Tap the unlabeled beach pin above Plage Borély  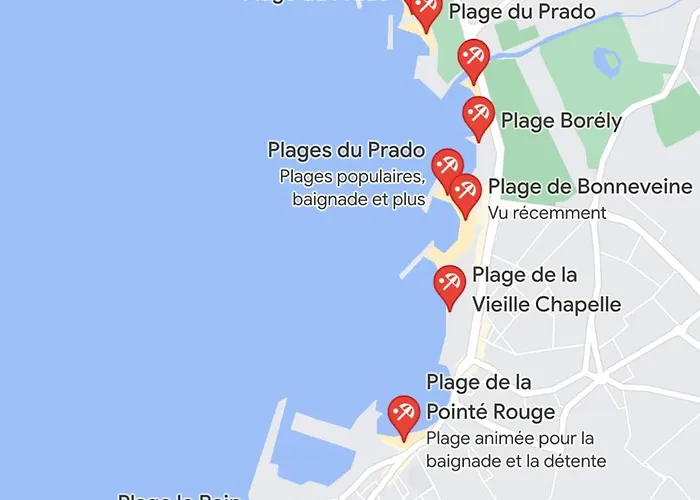coord(473,57)
